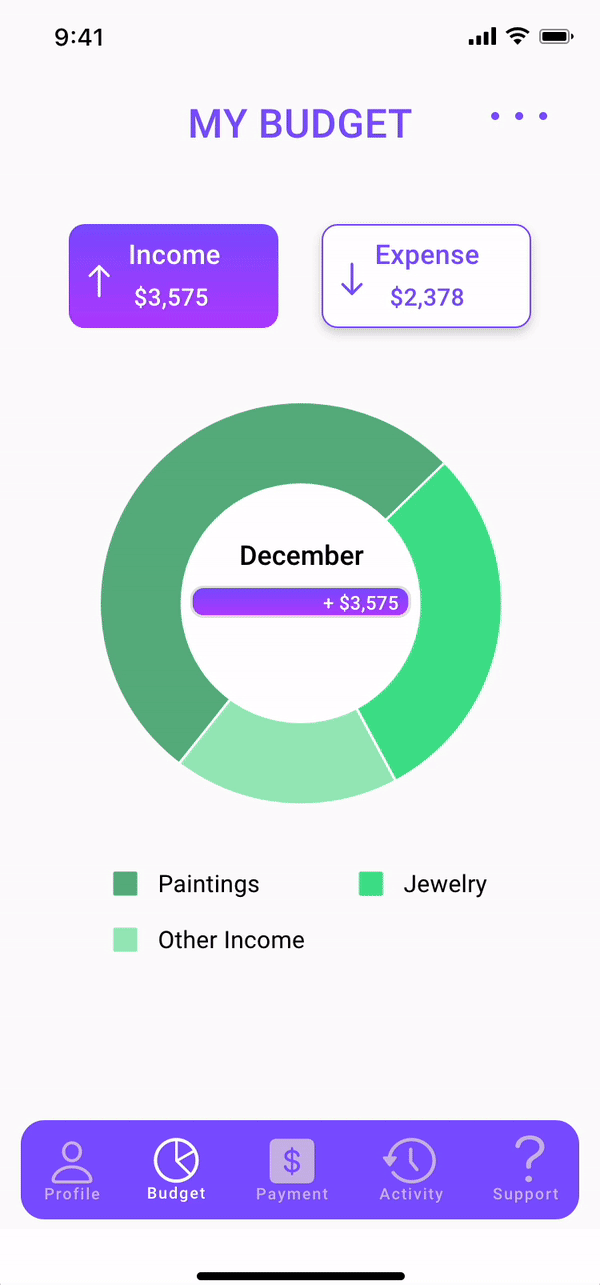Select the Income card
The width and height of the screenshot is (600, 1285).
click(x=173, y=276)
